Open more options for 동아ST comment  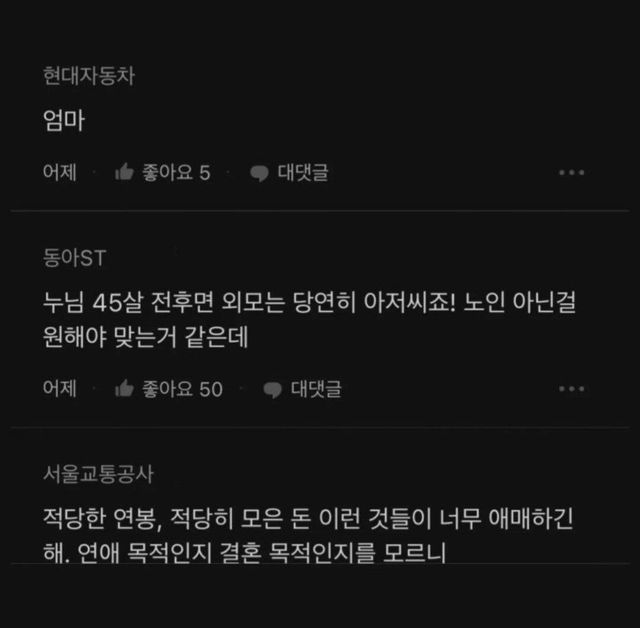[571, 388]
